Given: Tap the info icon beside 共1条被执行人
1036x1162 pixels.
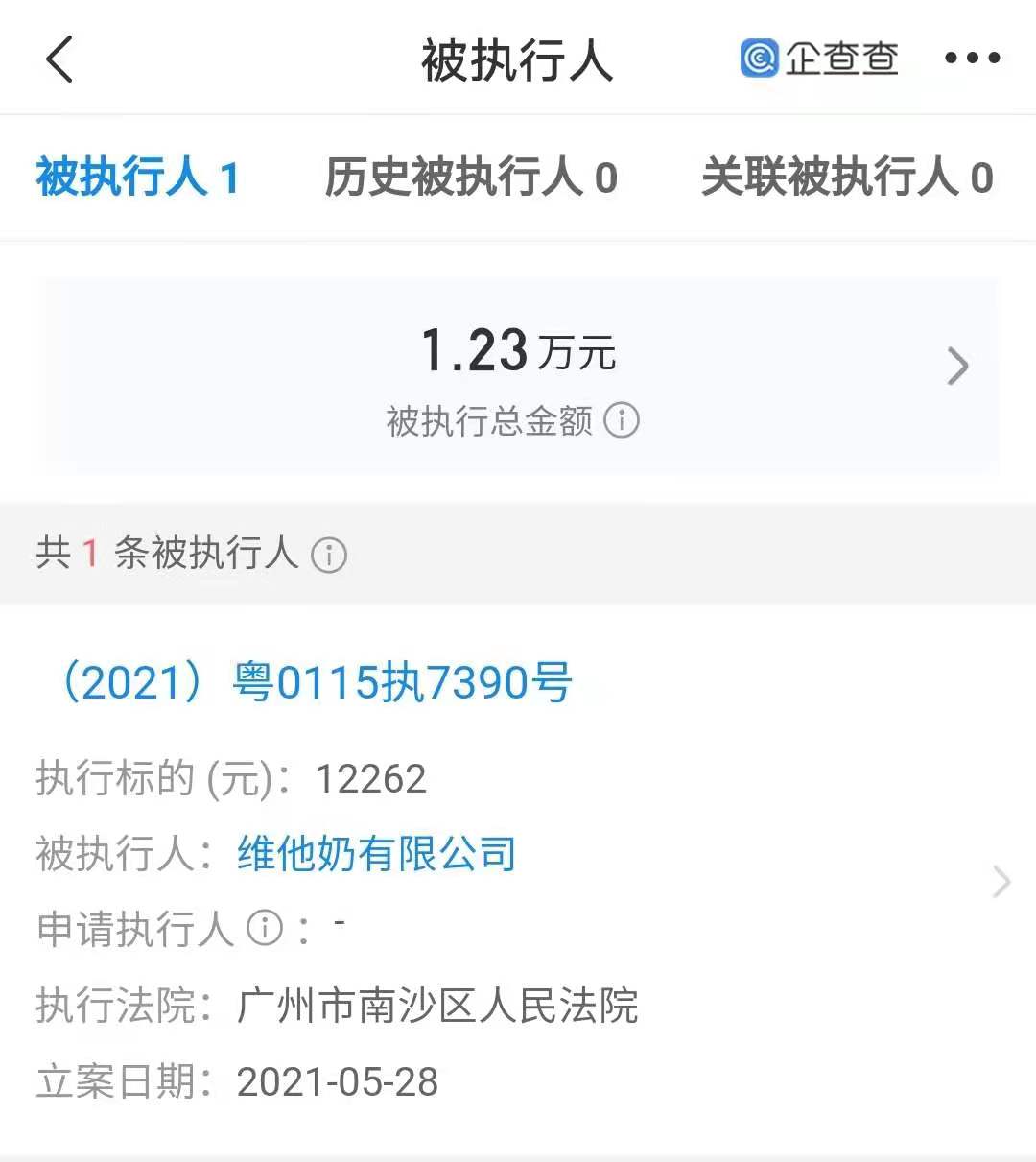Looking at the screenshot, I should (x=329, y=555).
